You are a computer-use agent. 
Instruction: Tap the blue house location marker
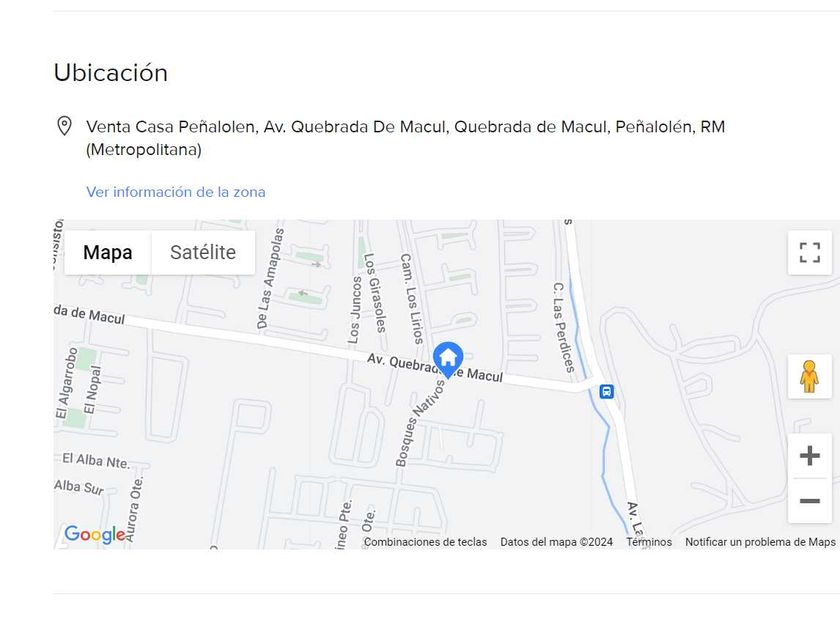[447, 358]
